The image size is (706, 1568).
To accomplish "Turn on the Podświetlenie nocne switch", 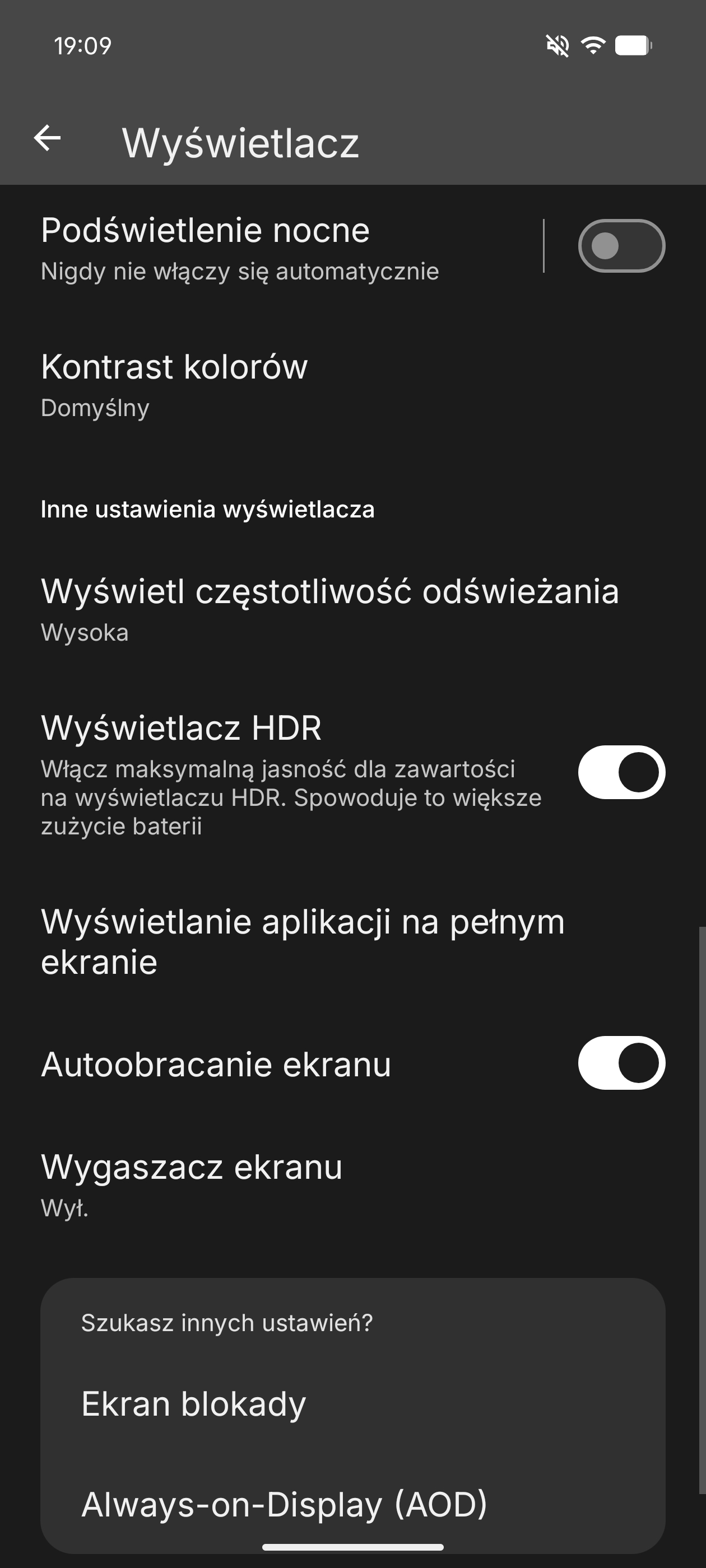I will [x=621, y=246].
